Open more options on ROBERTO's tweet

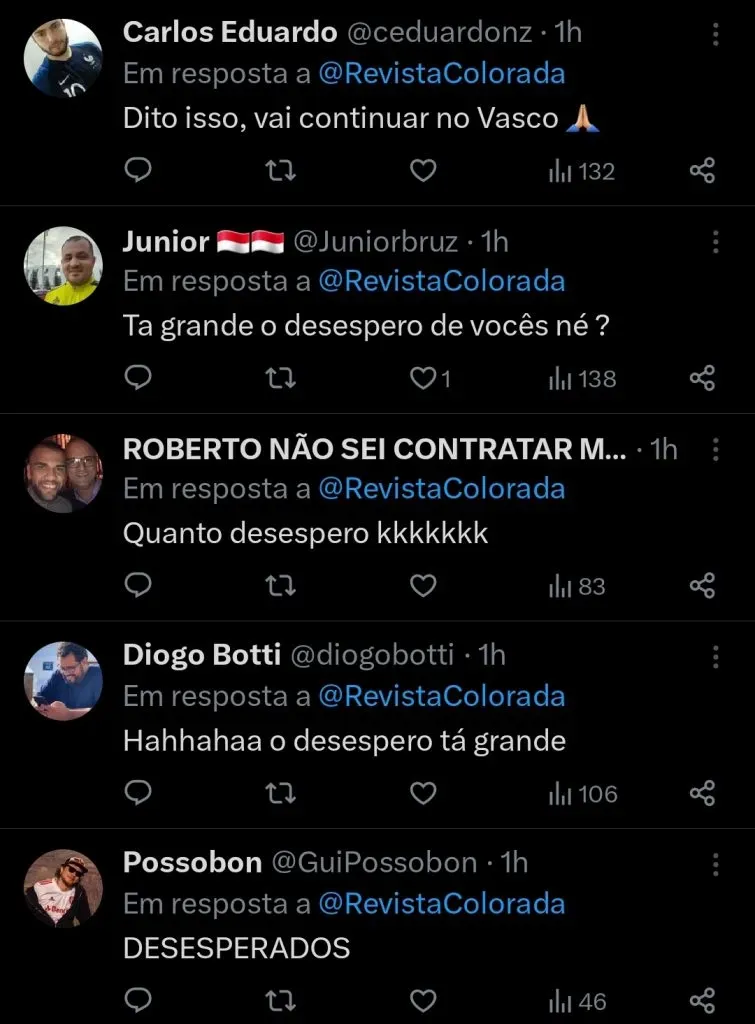(x=716, y=449)
